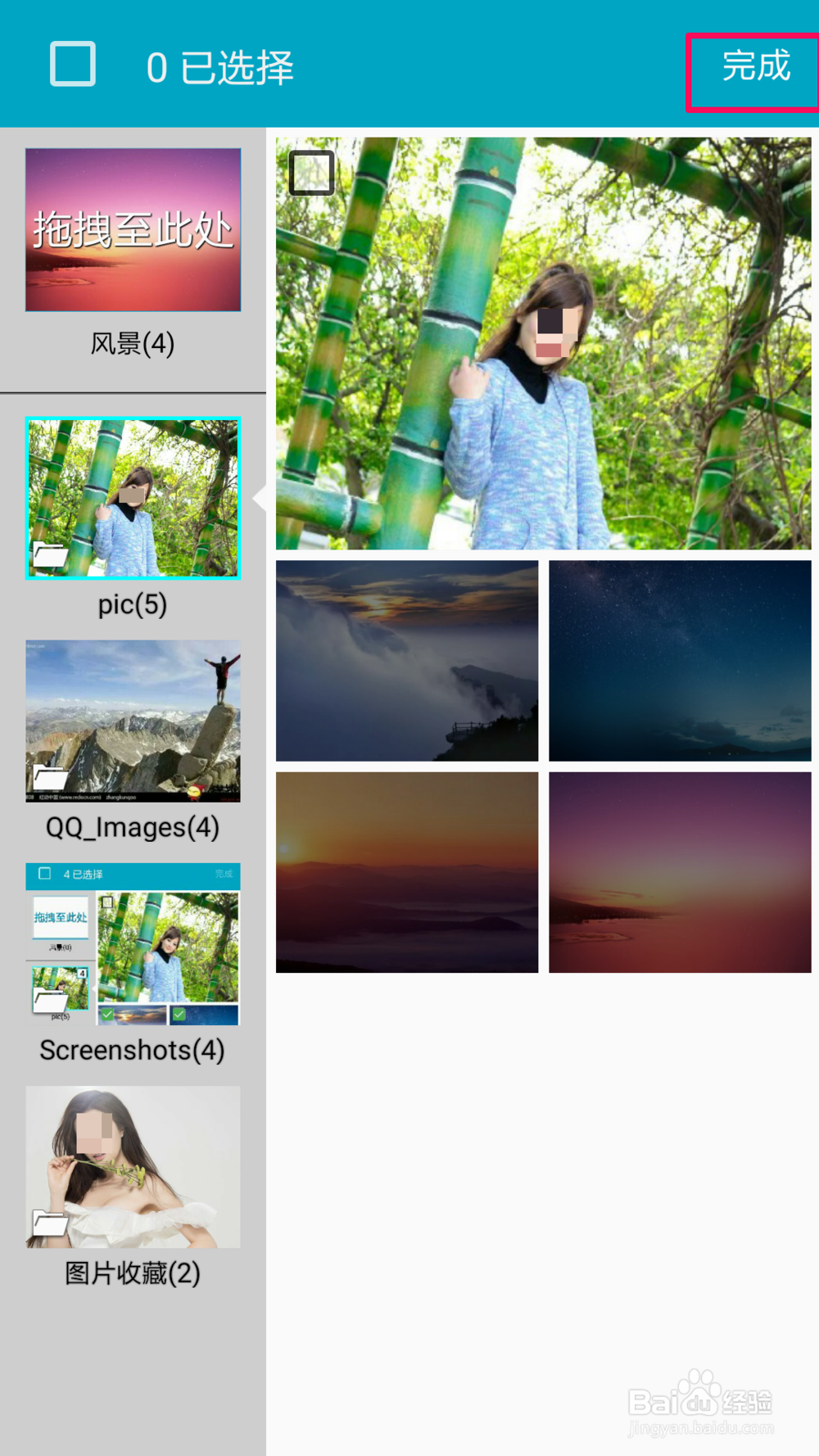Check the large bamboo portrait for selection
The height and width of the screenshot is (1456, 819).
click(x=311, y=172)
